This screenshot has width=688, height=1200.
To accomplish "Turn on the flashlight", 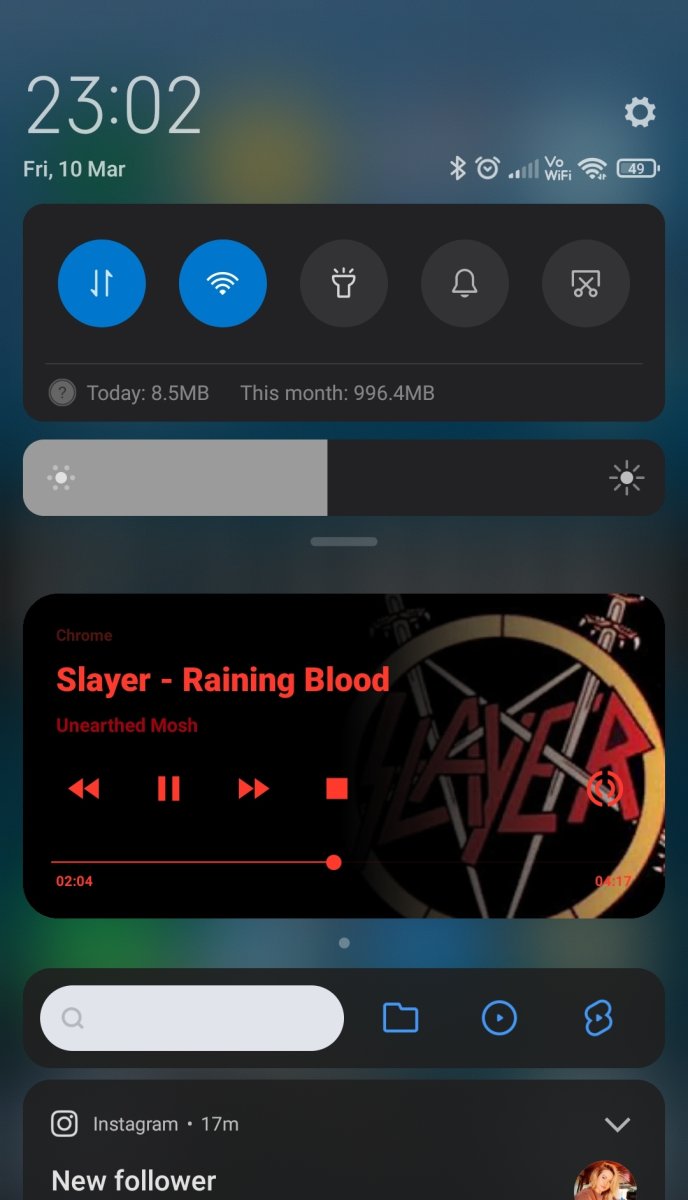I will [344, 284].
